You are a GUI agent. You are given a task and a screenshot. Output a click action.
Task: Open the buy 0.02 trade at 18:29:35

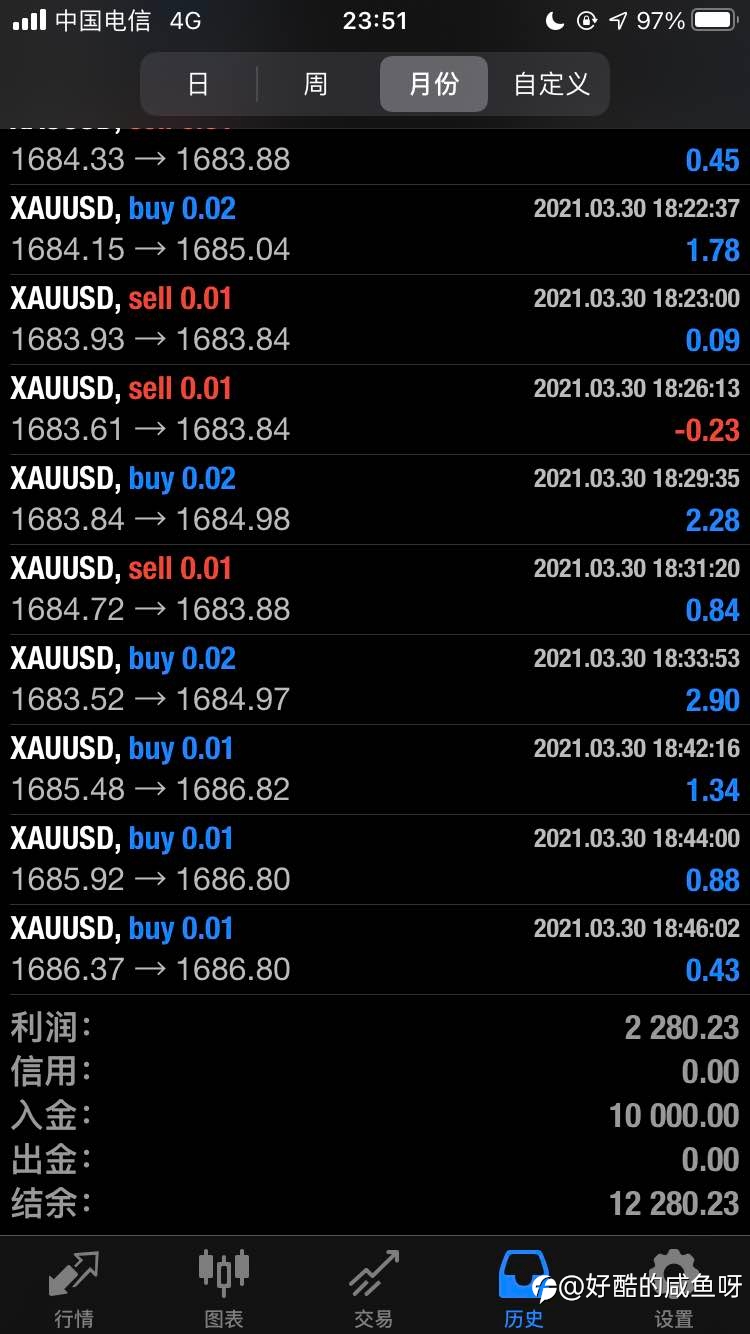tap(375, 500)
